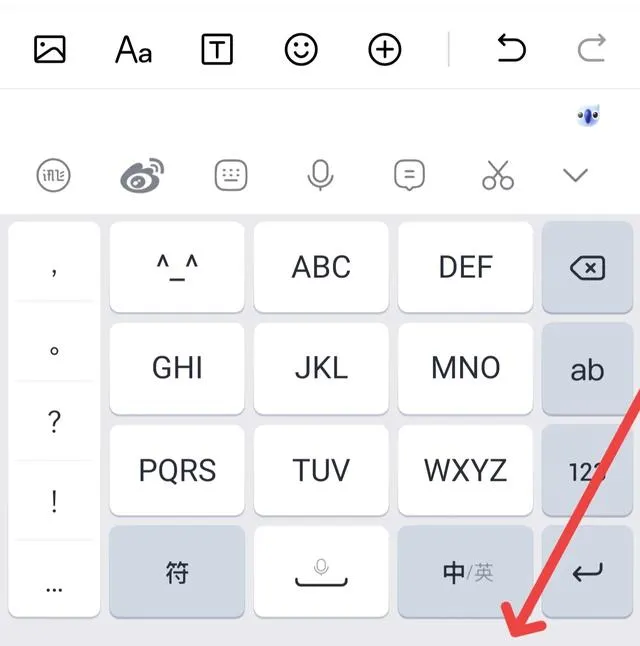Viewport: 640px width, 646px height.
Task: Tap the plus circle to add more
Action: pos(385,49)
